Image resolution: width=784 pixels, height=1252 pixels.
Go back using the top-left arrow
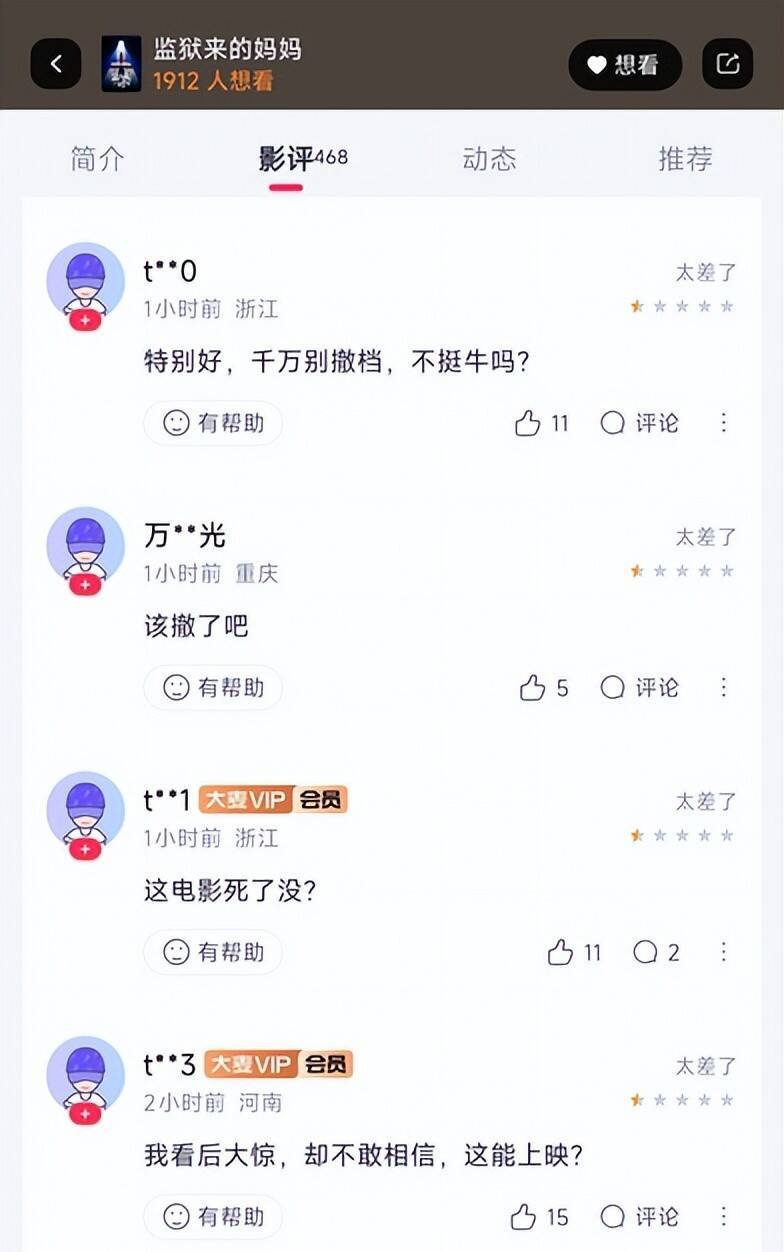[x=56, y=65]
